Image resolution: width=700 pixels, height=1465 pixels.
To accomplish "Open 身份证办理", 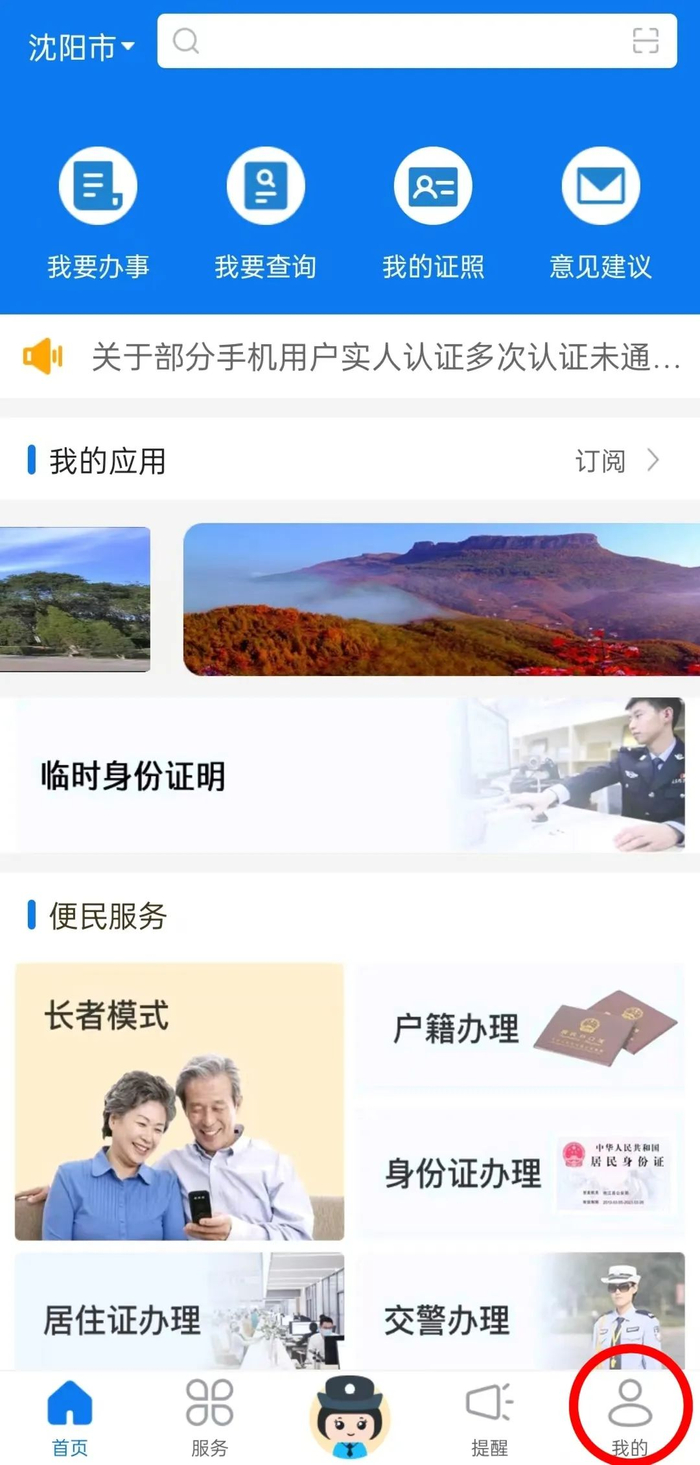I will point(519,1173).
